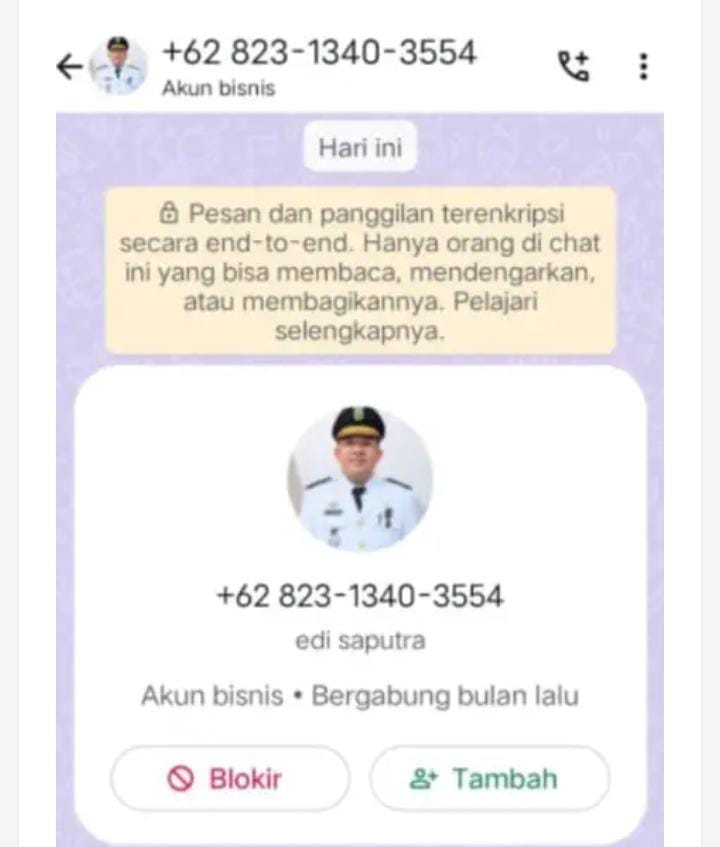Start a call with this contact
The width and height of the screenshot is (720, 847).
click(574, 66)
